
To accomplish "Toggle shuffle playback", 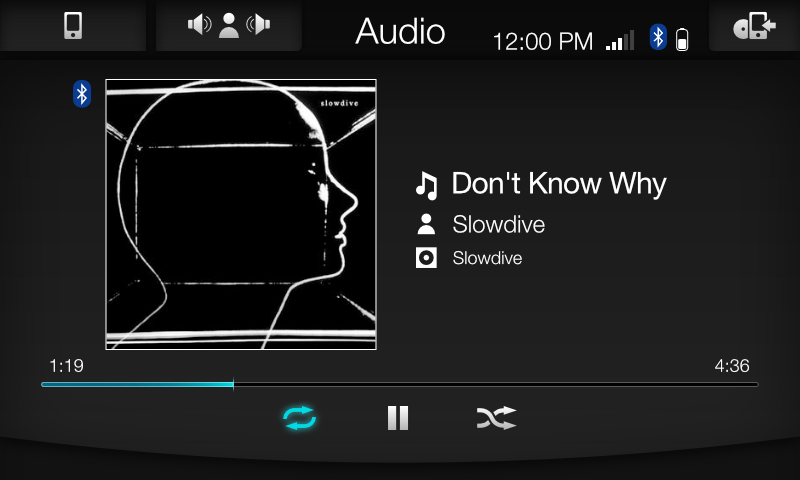I will coord(496,418).
